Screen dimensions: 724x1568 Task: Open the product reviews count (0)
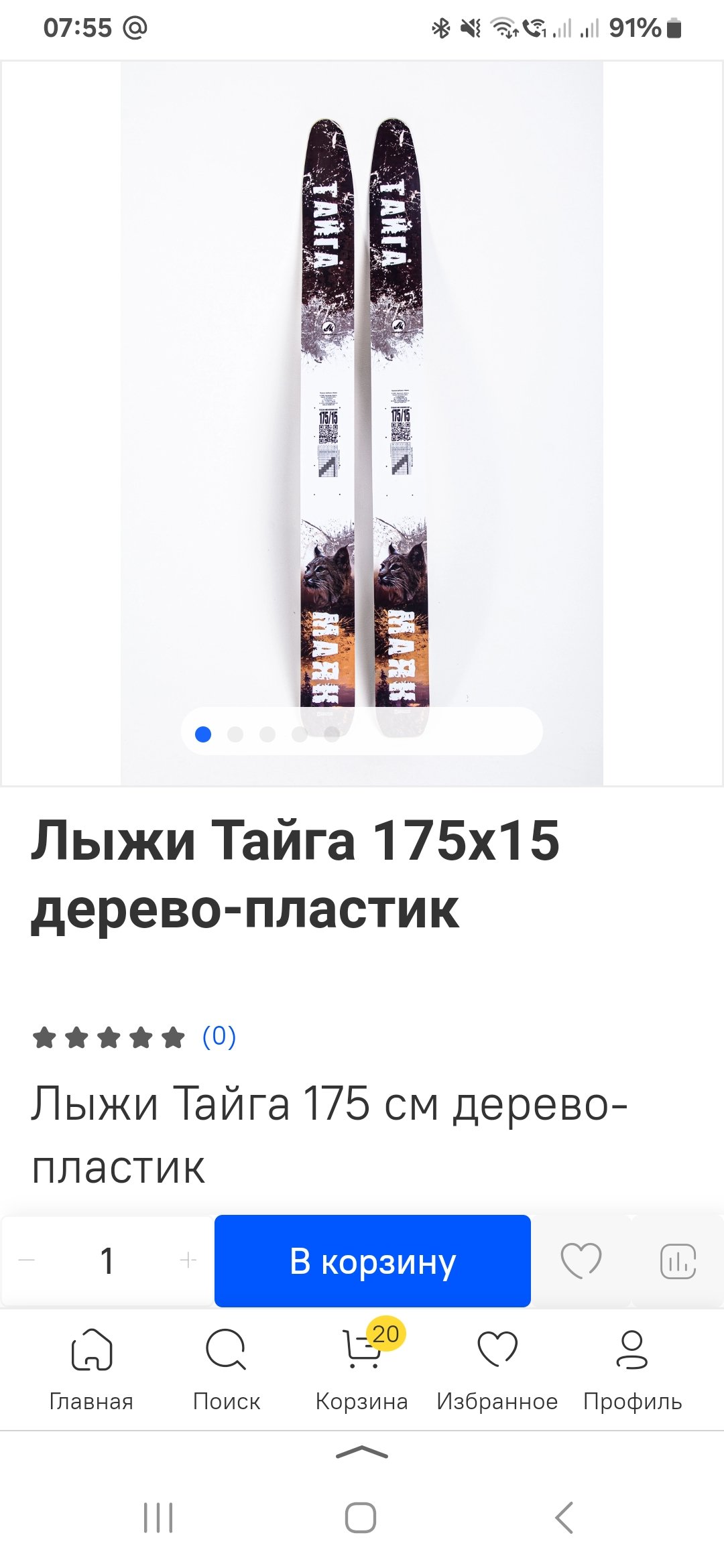point(219,1037)
